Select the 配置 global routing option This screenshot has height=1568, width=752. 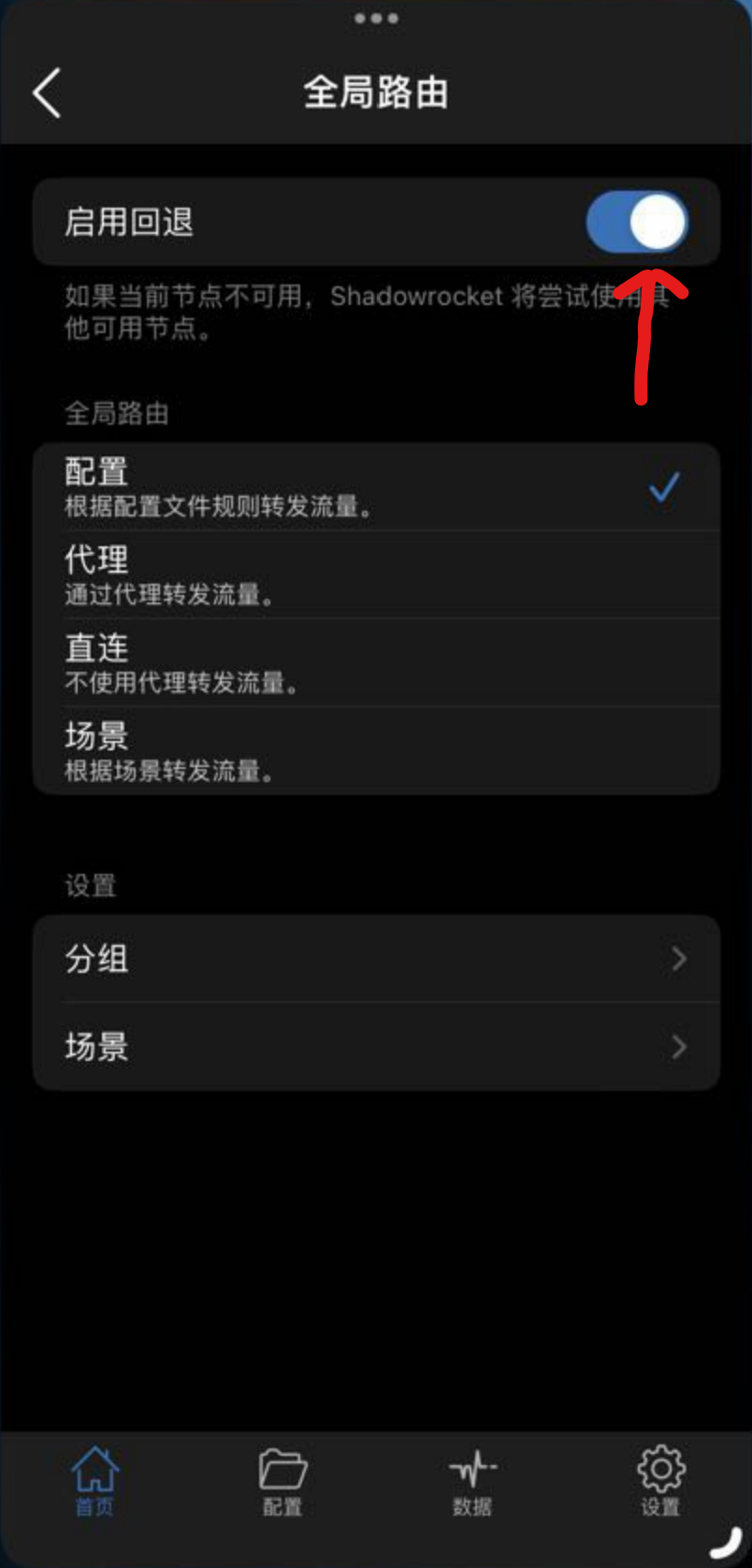click(x=374, y=486)
